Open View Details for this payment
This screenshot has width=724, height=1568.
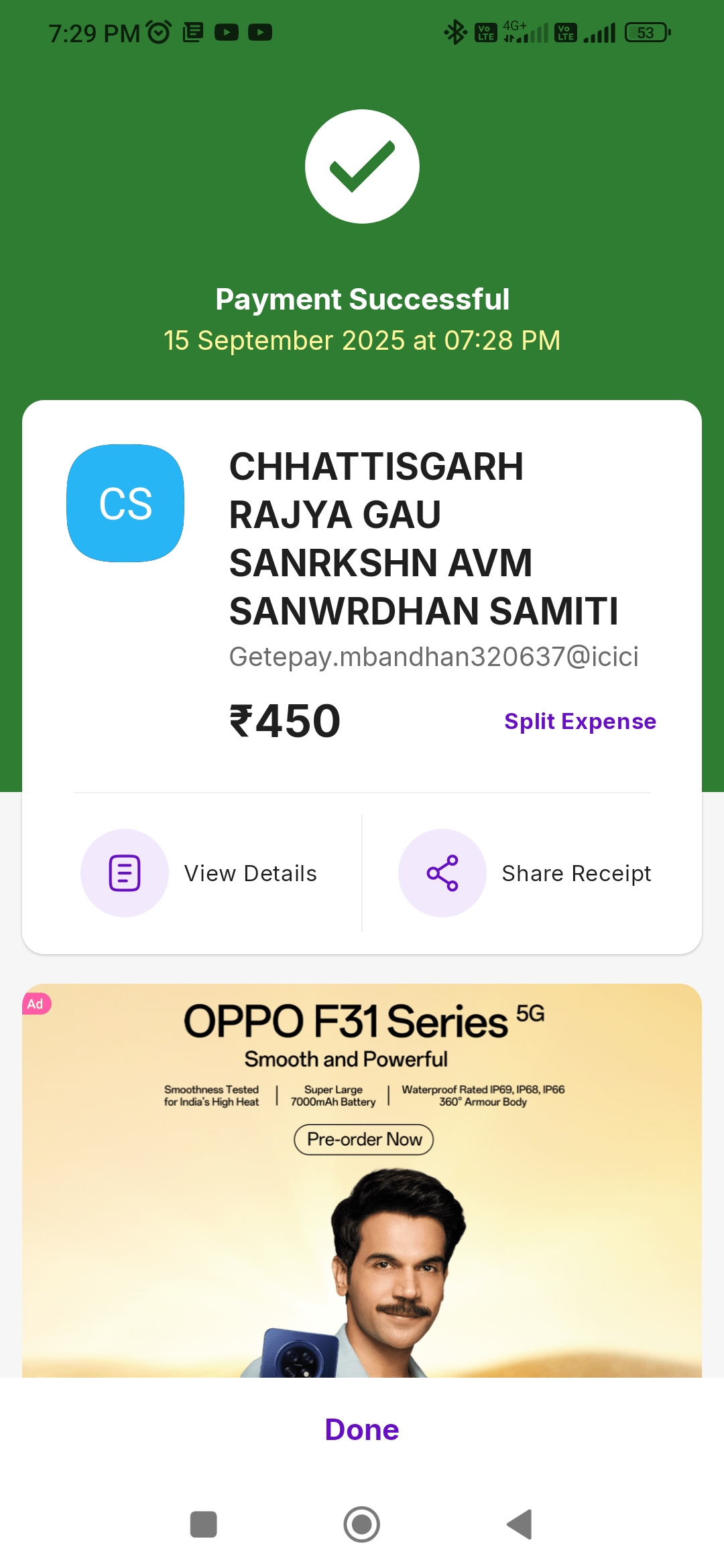coord(200,873)
